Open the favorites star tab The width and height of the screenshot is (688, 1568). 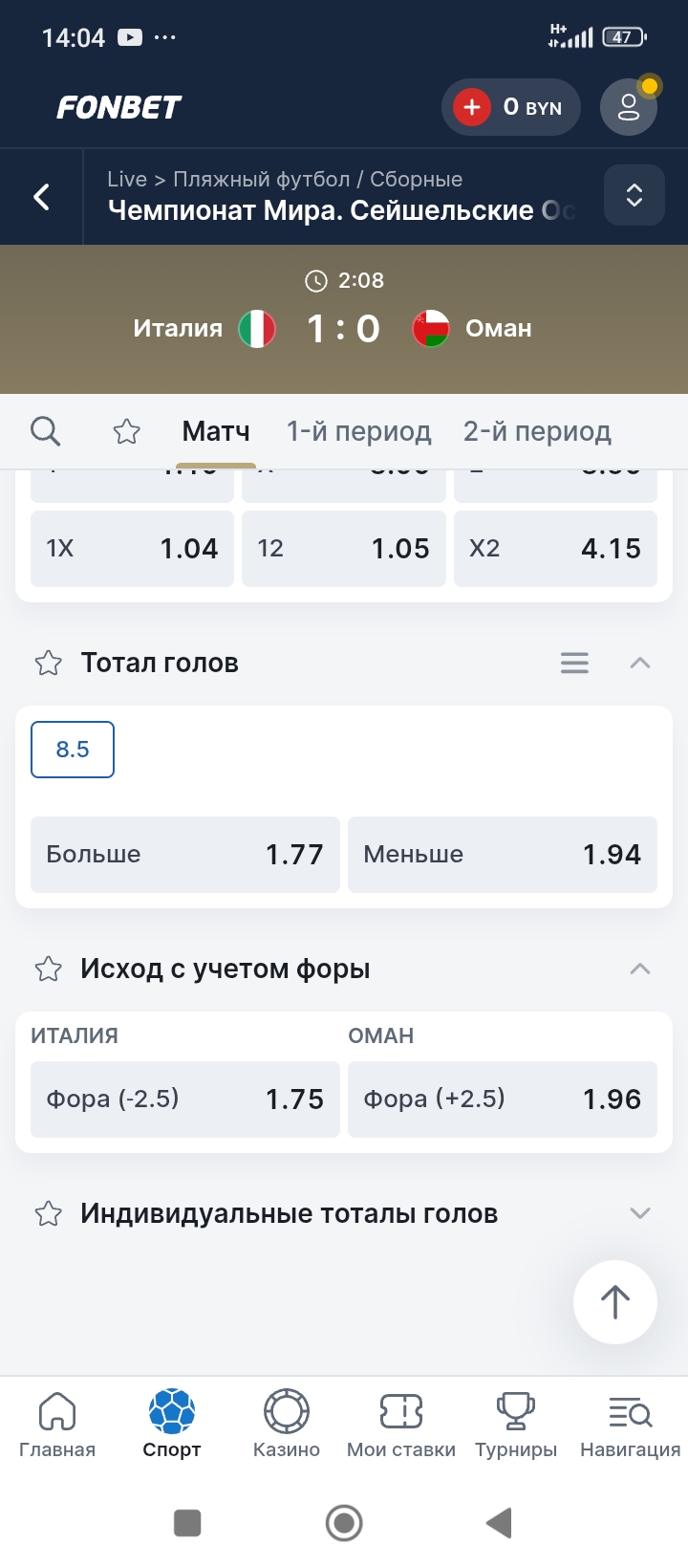click(x=126, y=431)
